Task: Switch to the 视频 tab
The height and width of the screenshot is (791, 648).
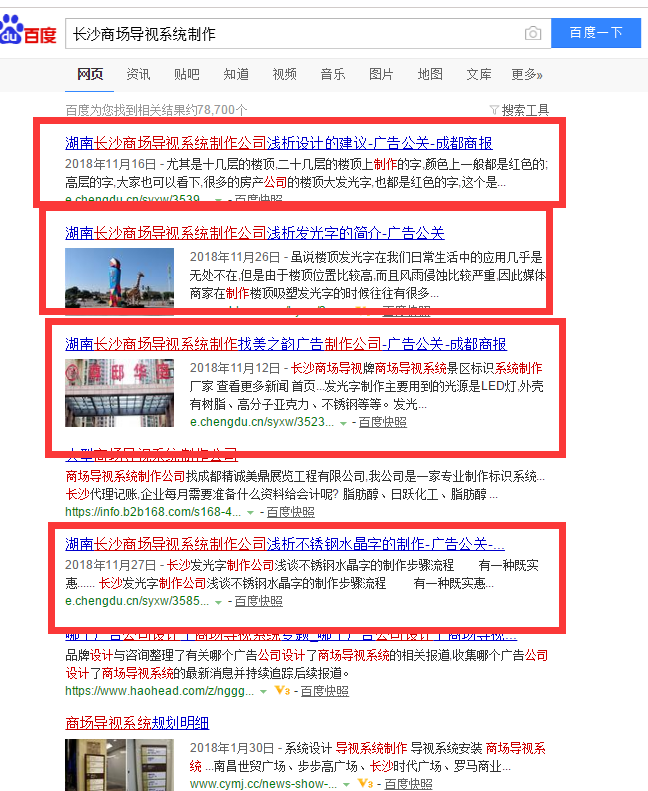Action: point(284,75)
